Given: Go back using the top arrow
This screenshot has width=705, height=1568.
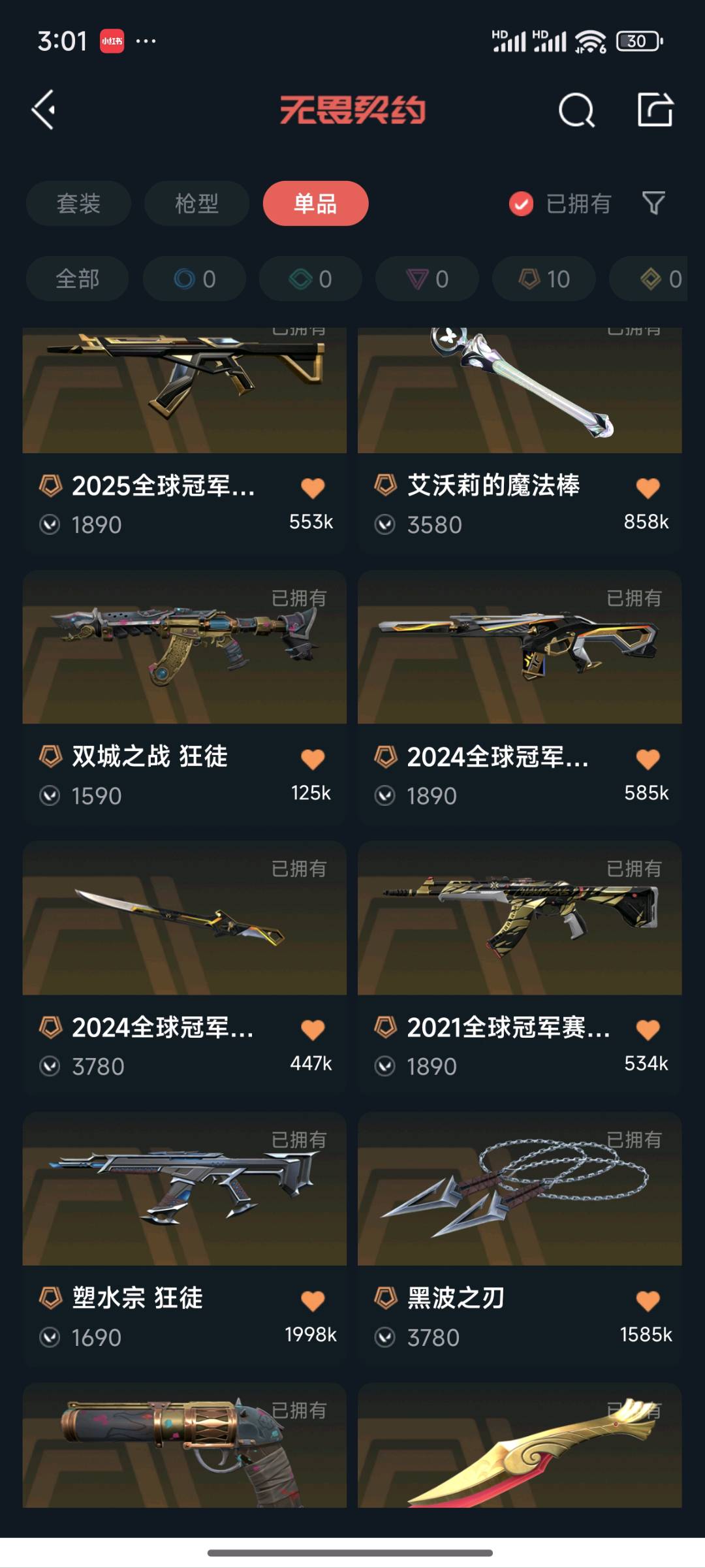Looking at the screenshot, I should click(44, 110).
